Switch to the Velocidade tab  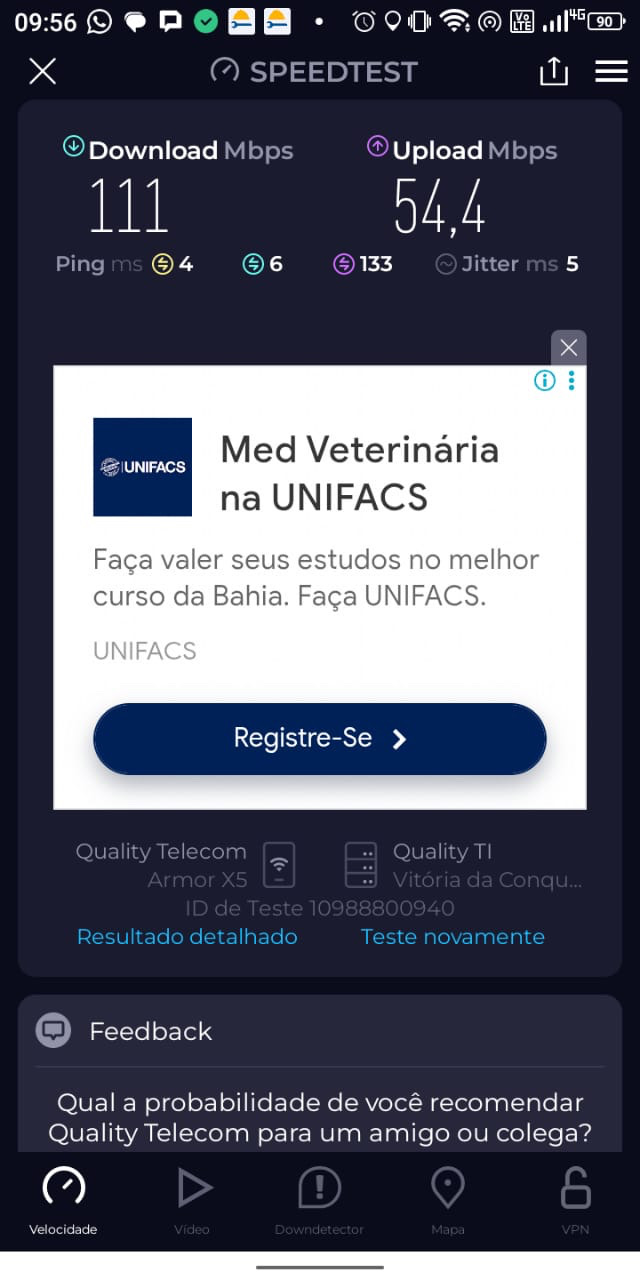63,1200
